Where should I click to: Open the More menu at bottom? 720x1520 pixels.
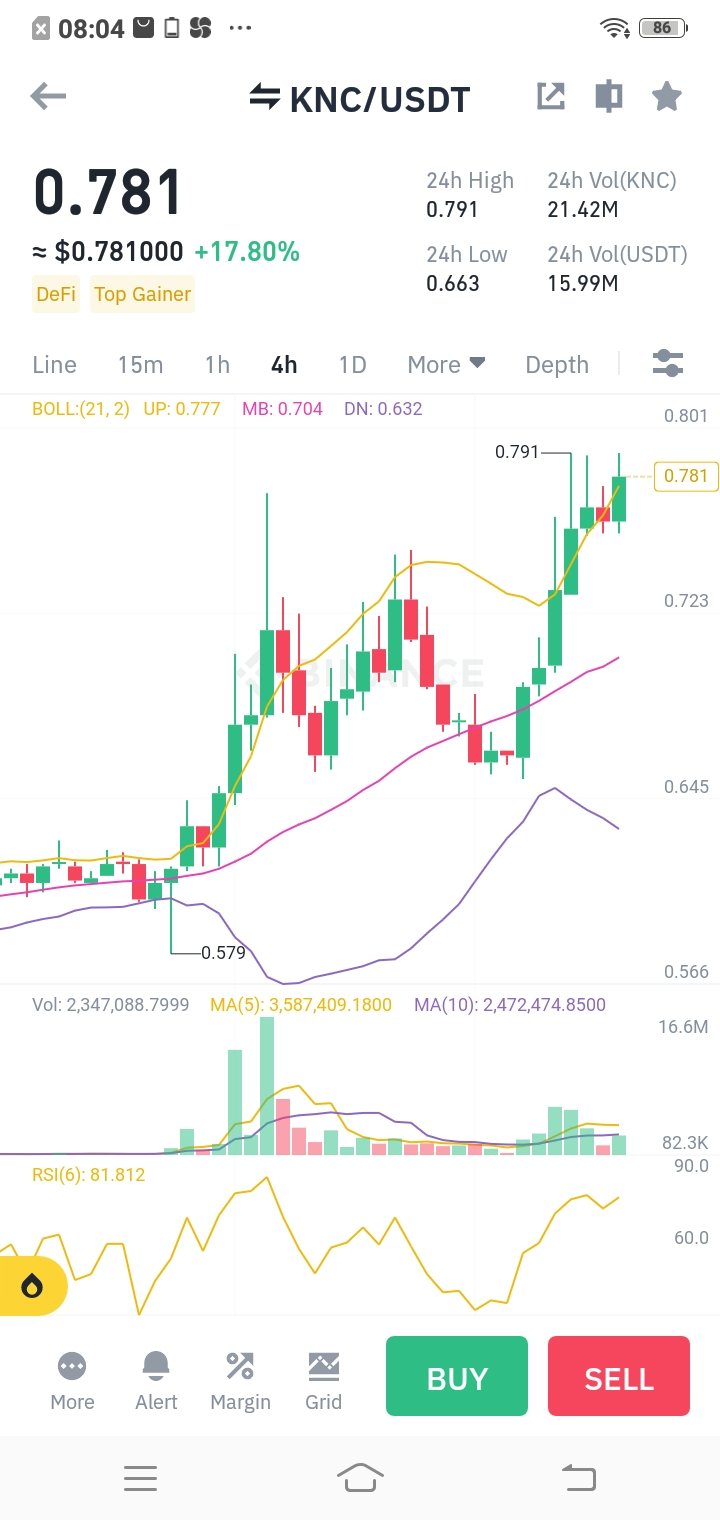click(x=72, y=1380)
